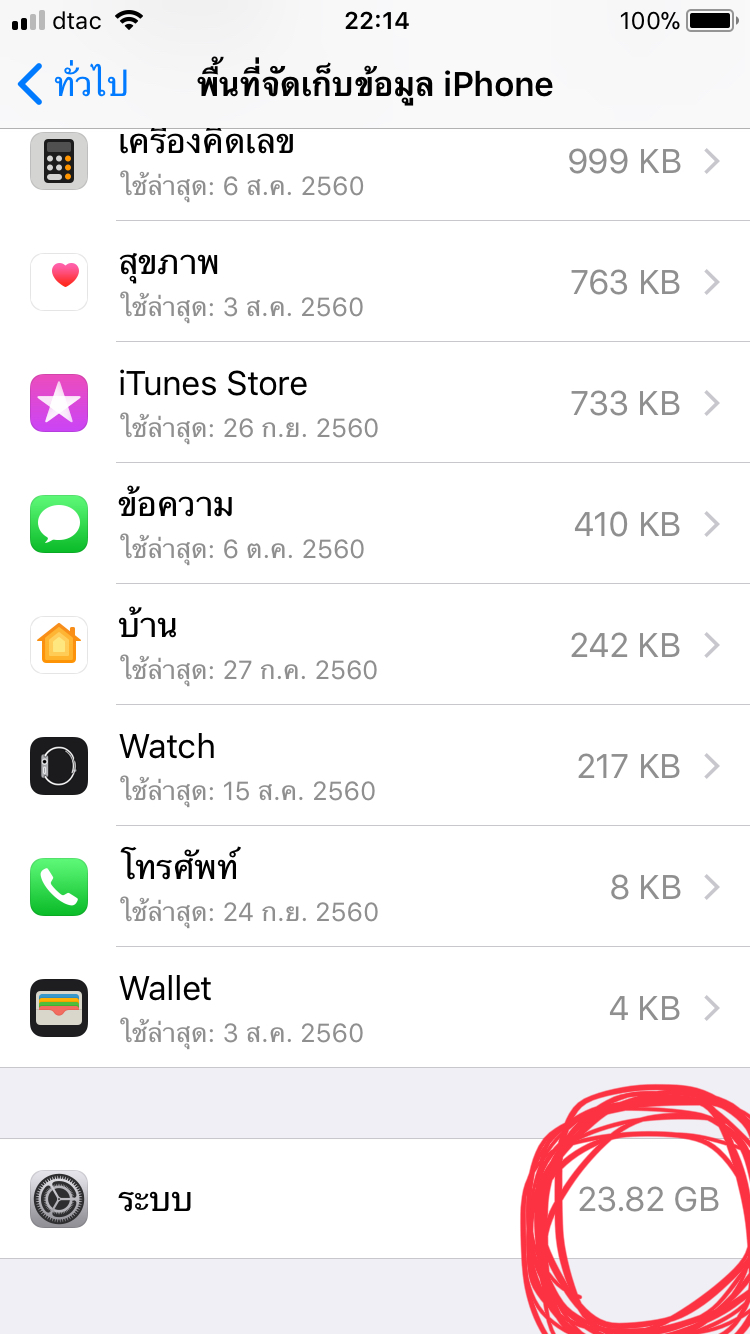Select ข้อความ storage row
The image size is (750, 1334).
(x=375, y=524)
